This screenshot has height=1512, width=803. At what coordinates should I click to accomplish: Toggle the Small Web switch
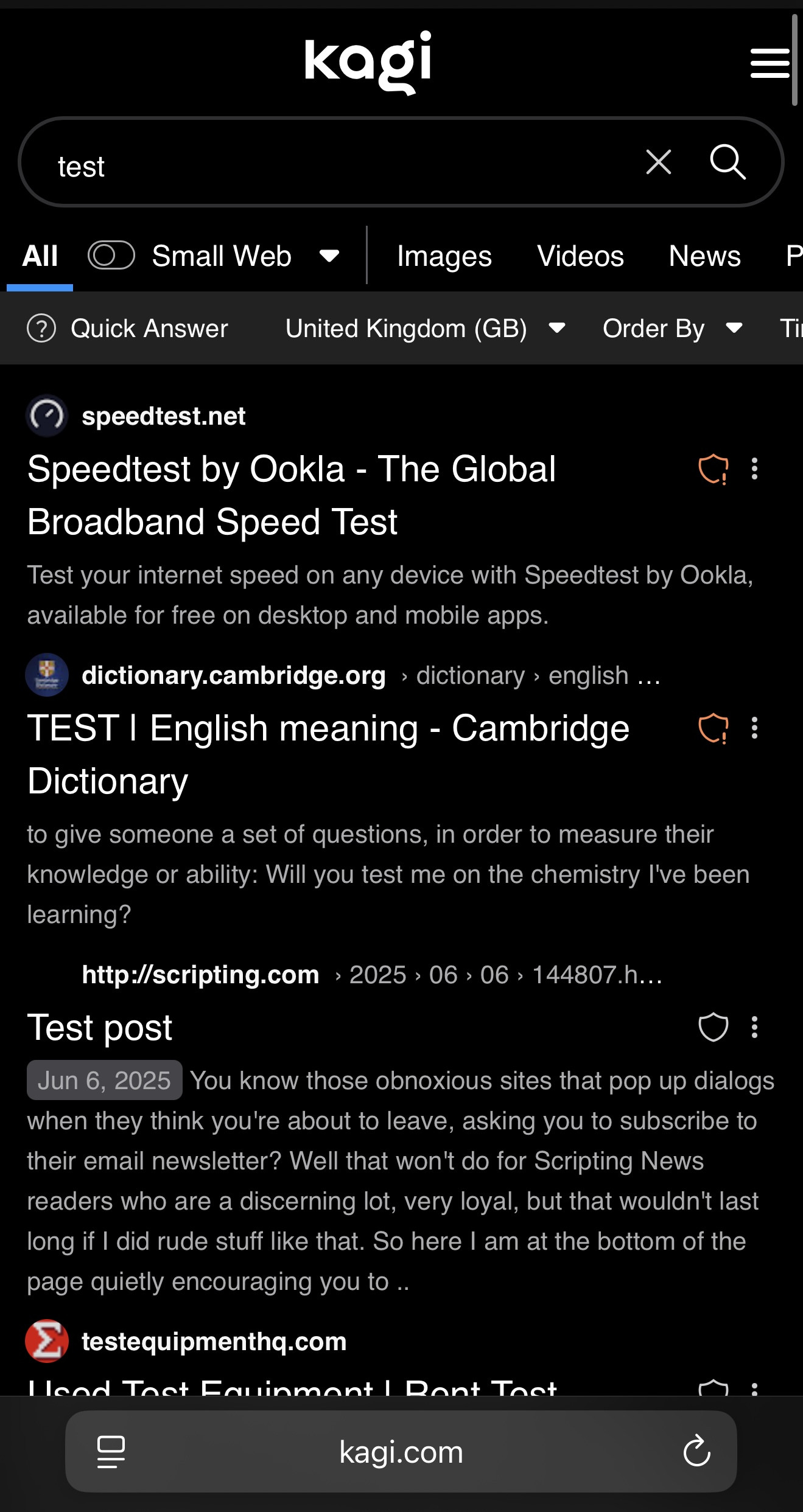[111, 255]
